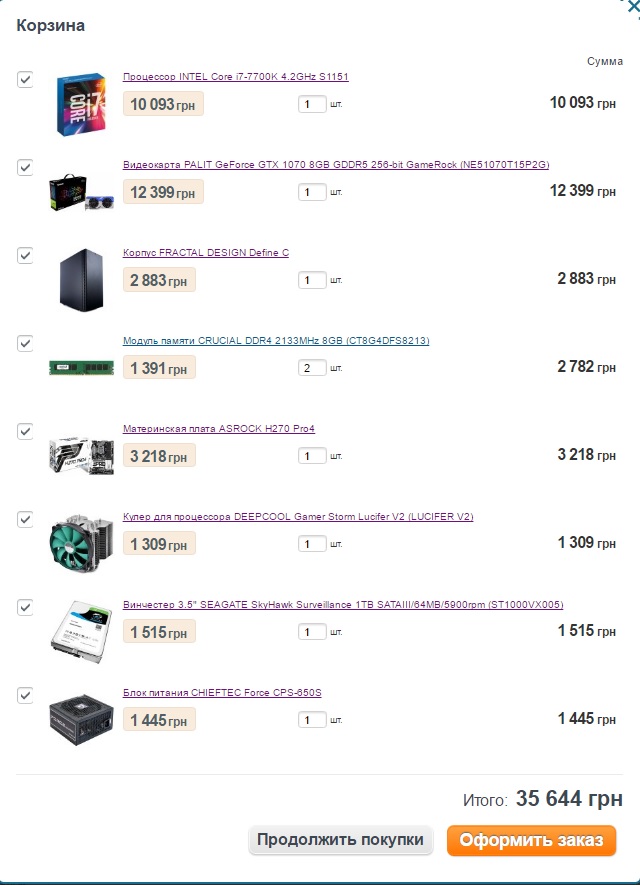Uncheck the PALIT GeForce GTX 1070 checkbox
The width and height of the screenshot is (640, 885).
[x=25, y=167]
